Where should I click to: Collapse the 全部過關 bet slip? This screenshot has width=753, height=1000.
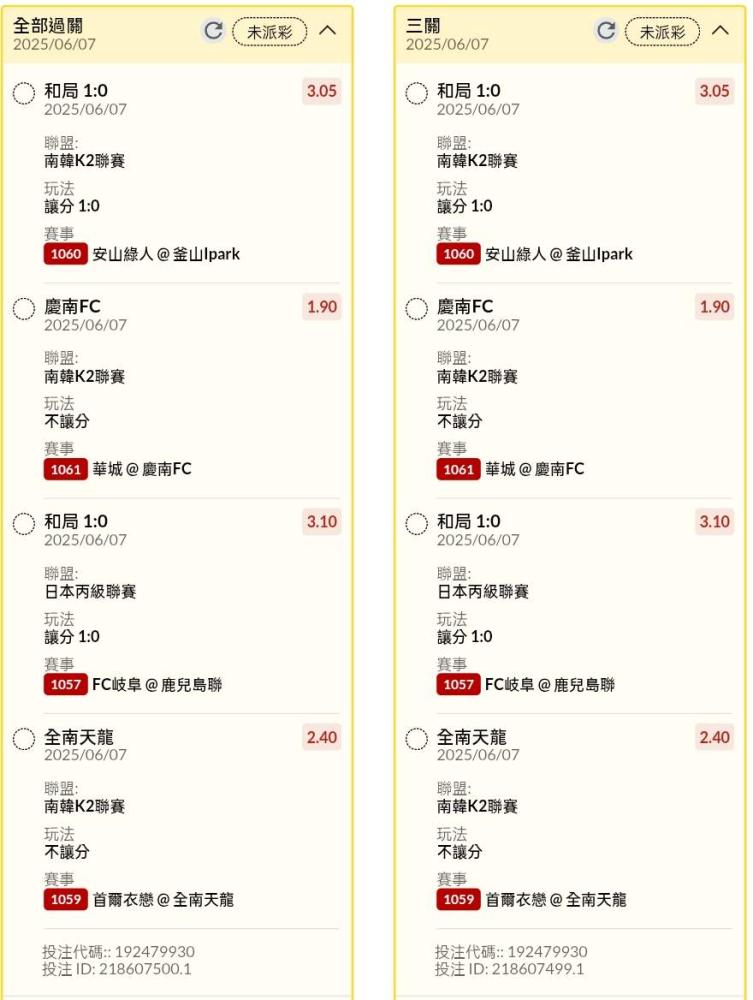pos(327,30)
